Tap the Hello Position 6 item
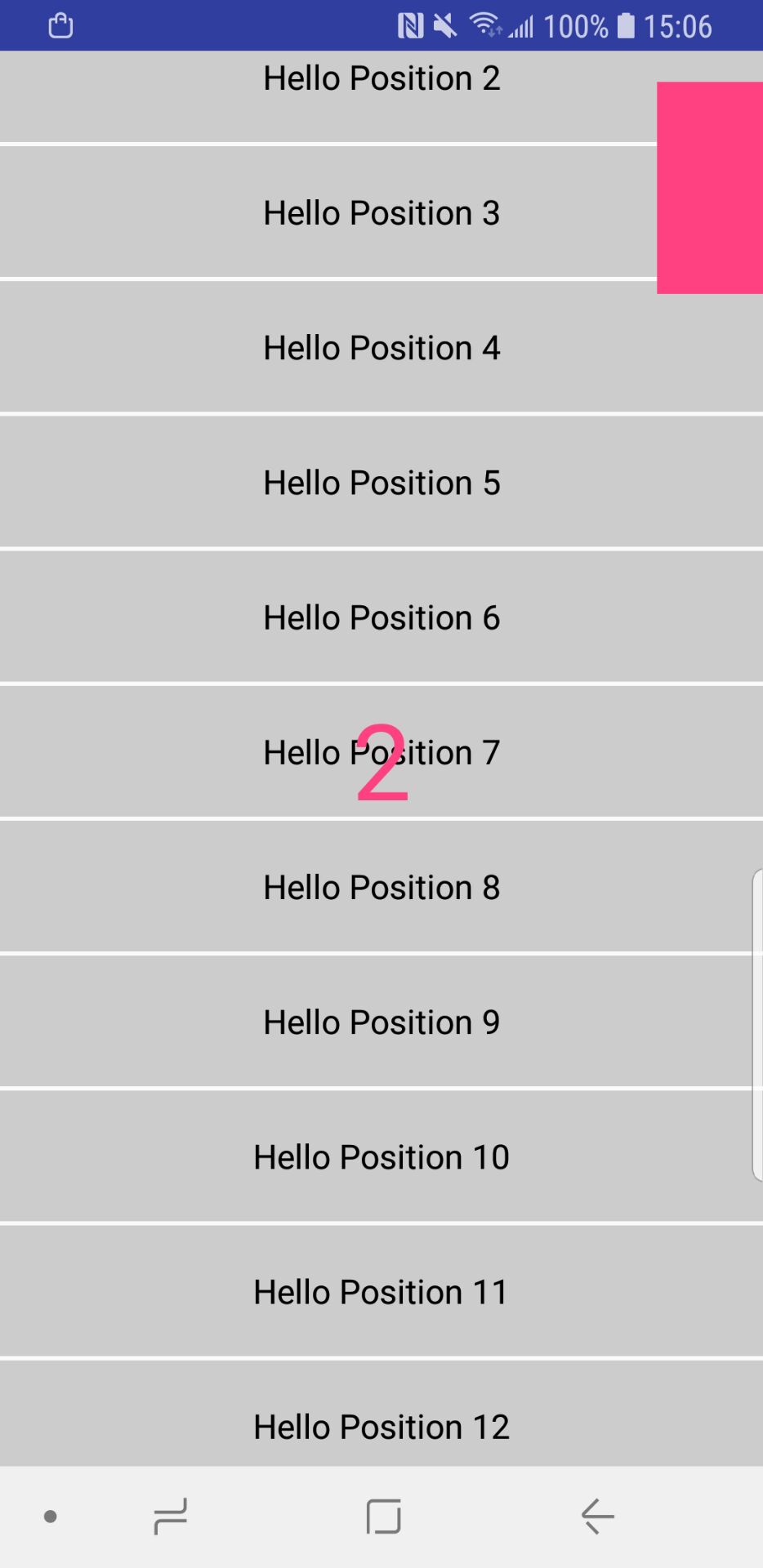This screenshot has width=763, height=1568. point(381,617)
